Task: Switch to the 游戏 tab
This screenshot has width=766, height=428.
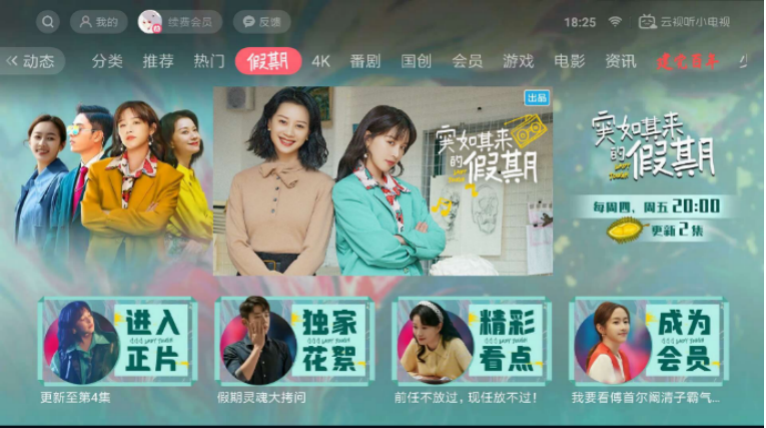Action: (x=518, y=61)
